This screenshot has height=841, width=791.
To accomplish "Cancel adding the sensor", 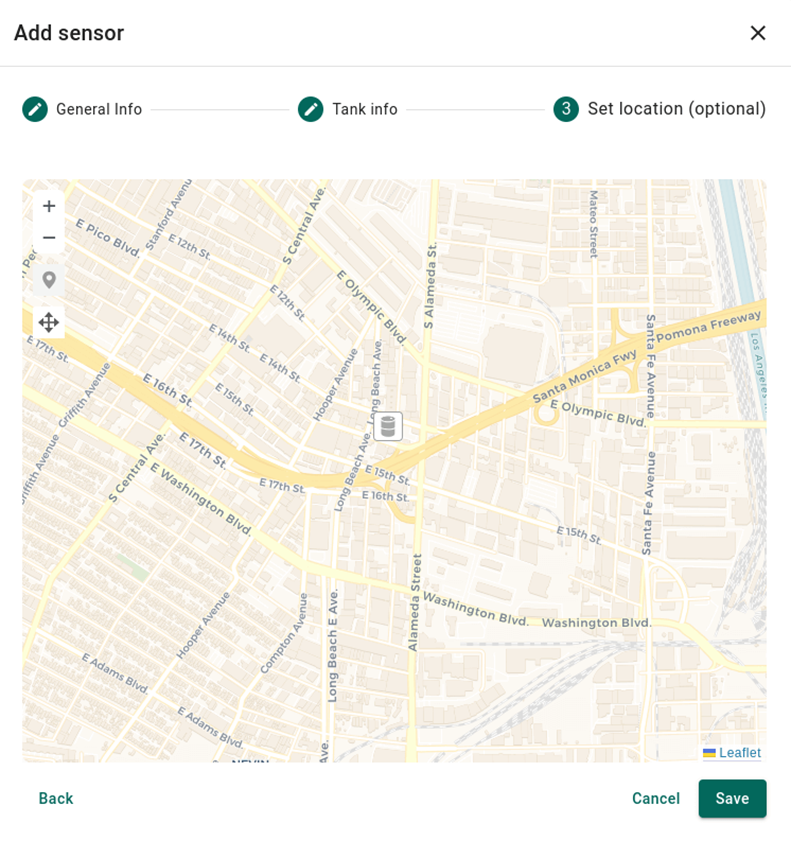I will (655, 798).
